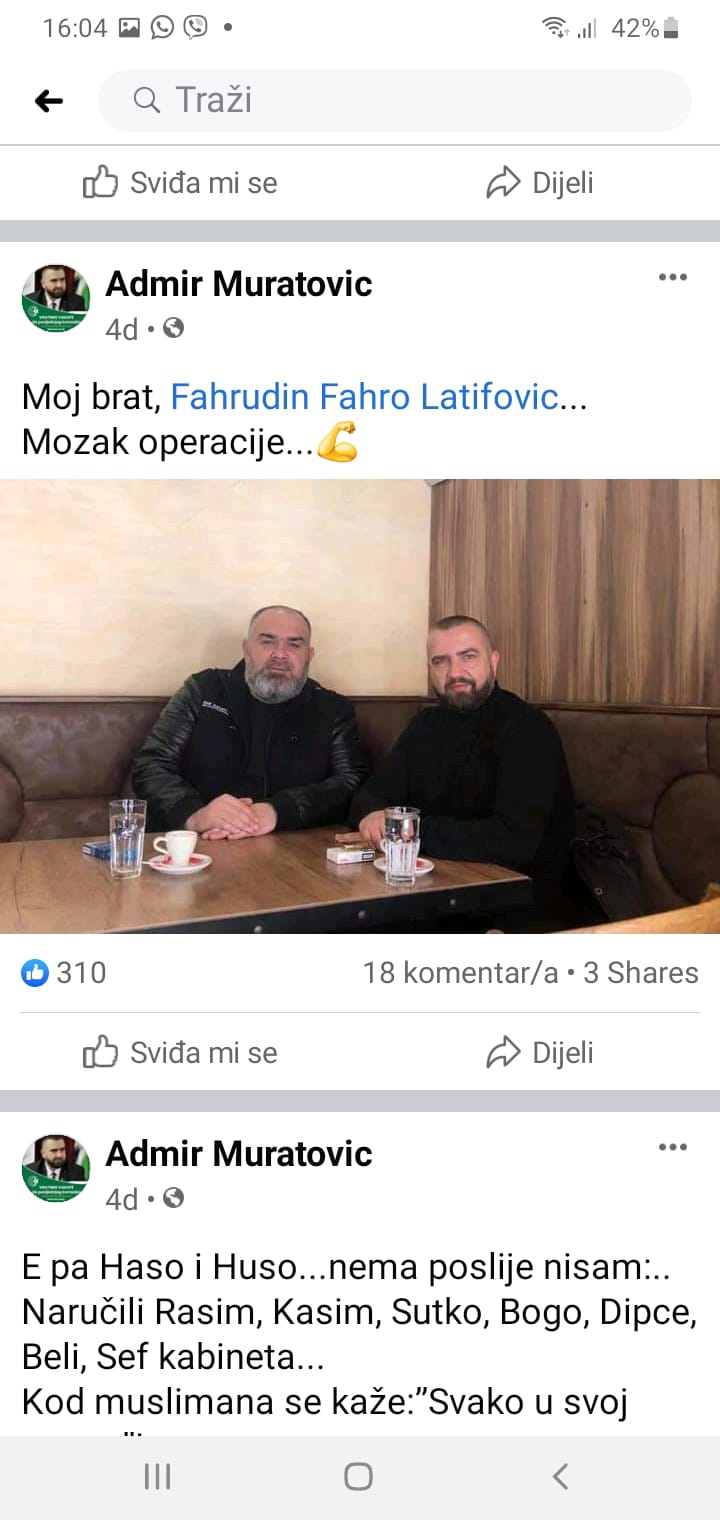See the 310 reactions on the post
The image size is (720, 1520).
64,972
